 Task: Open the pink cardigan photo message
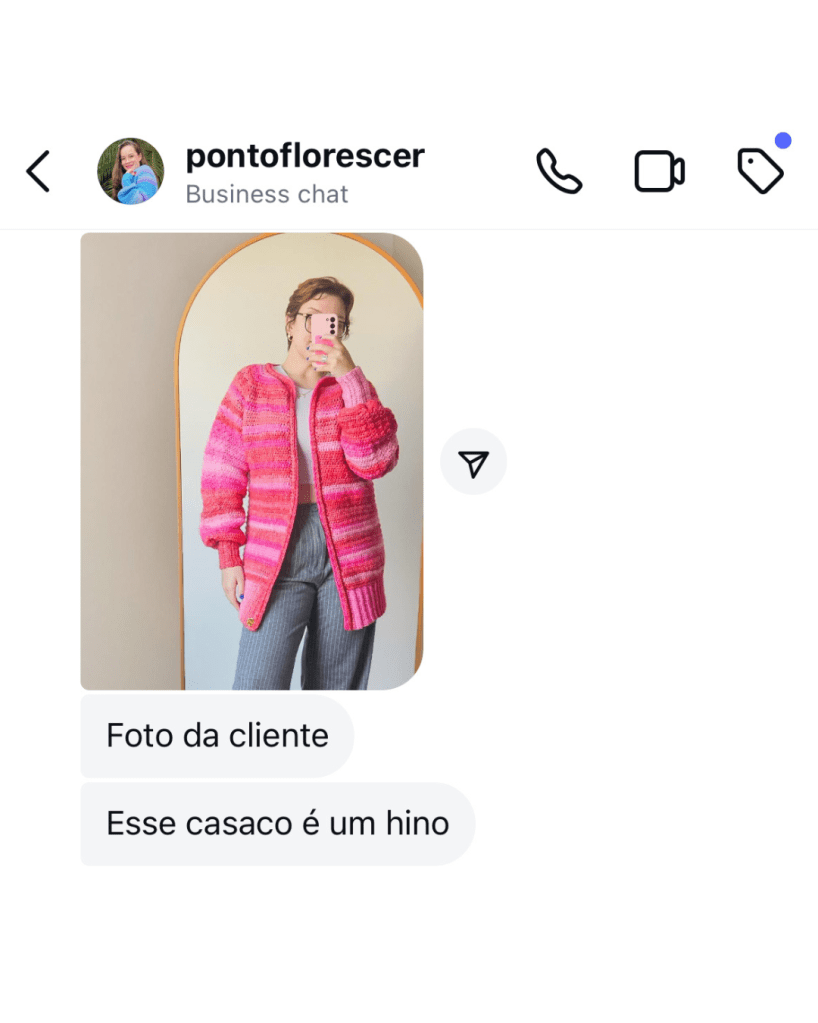pyautogui.click(x=251, y=461)
